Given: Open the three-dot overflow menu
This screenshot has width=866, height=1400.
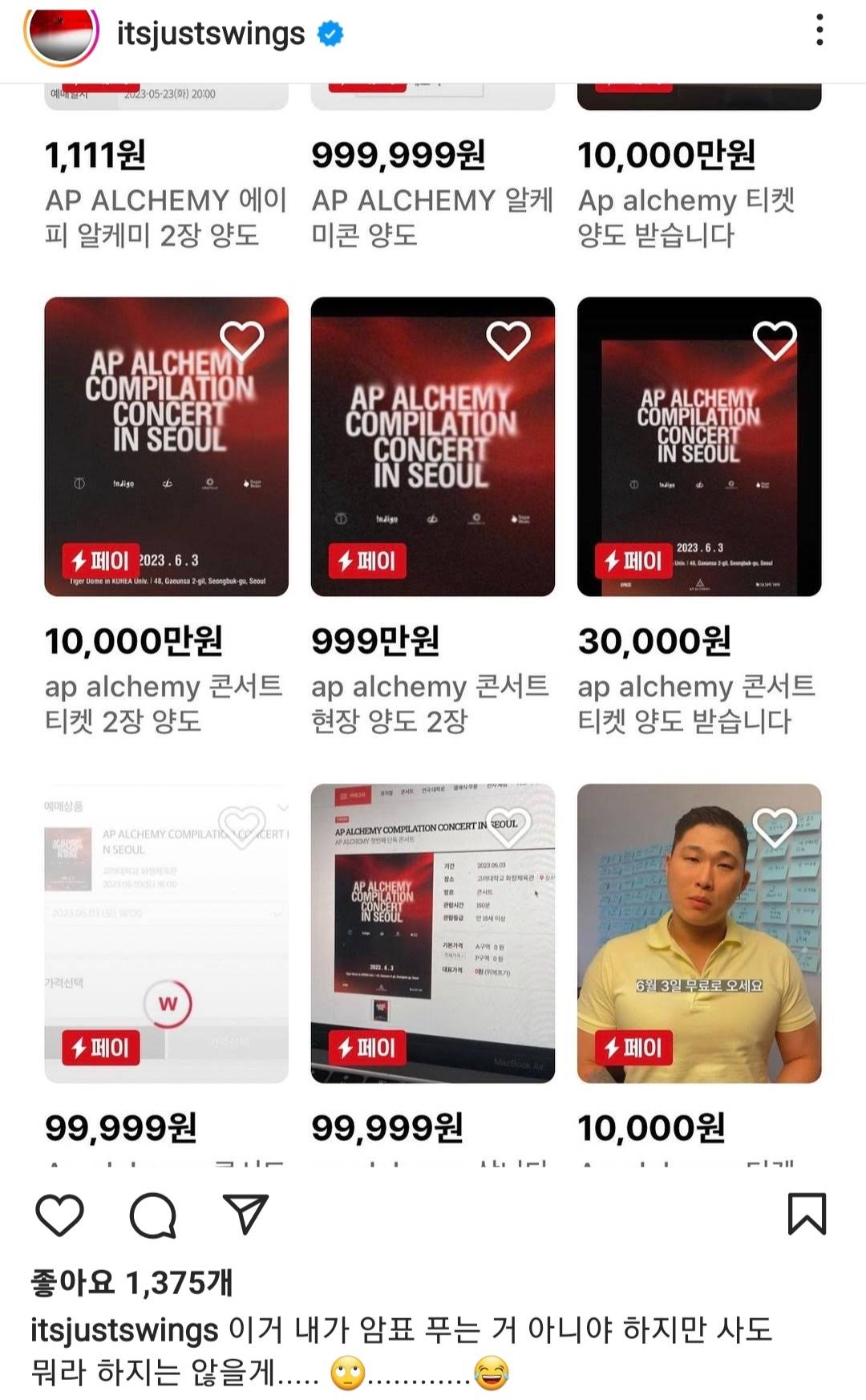Looking at the screenshot, I should (819, 30).
